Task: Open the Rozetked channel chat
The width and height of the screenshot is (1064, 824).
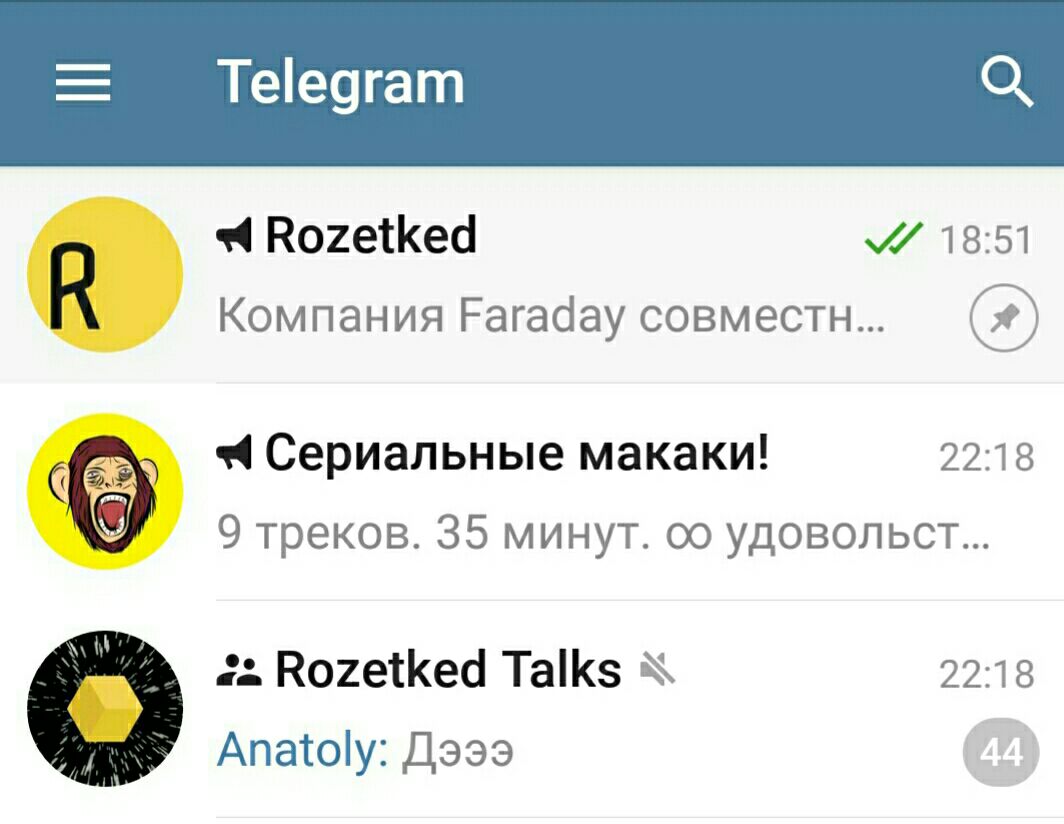Action: click(x=560, y=275)
